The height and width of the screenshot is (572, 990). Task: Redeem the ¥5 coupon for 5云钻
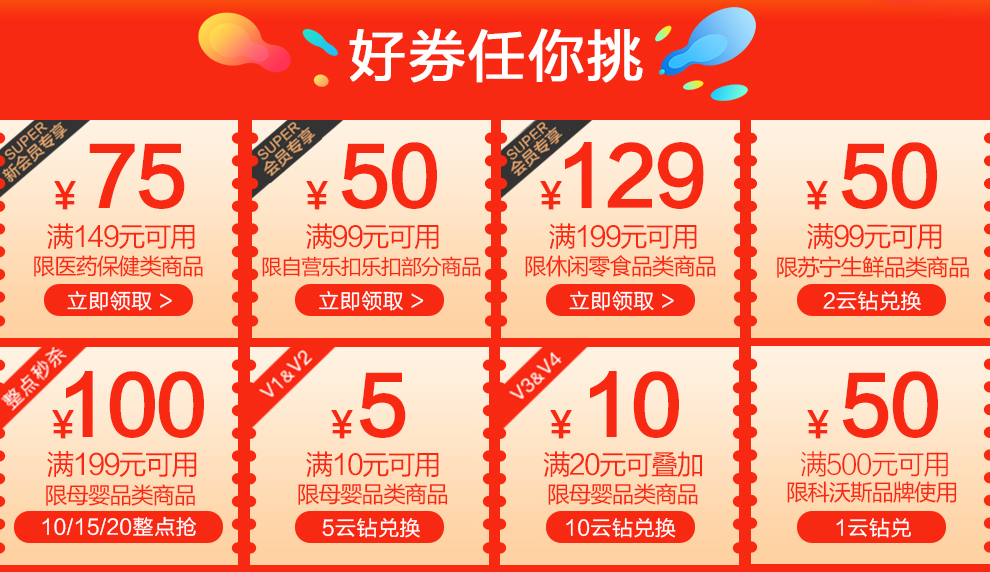tap(370, 527)
